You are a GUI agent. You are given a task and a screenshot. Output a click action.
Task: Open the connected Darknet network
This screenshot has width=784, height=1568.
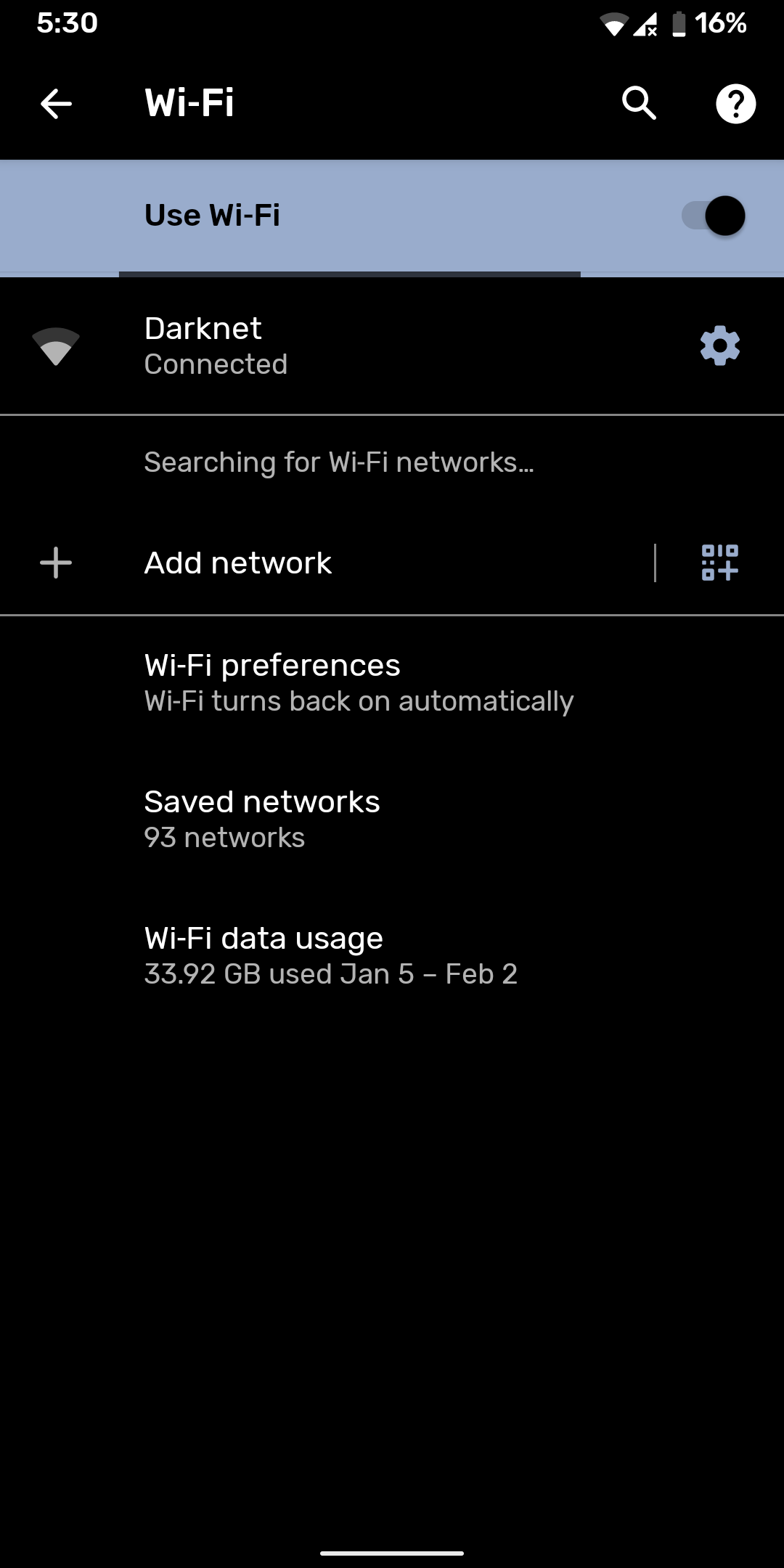[x=290, y=346]
